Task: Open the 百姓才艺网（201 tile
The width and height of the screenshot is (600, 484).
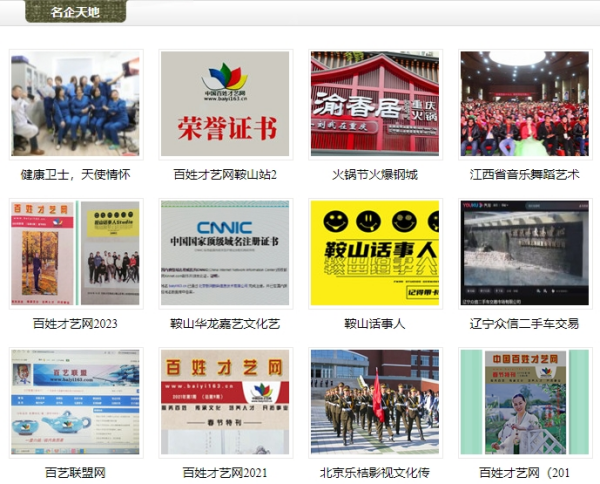Action: pyautogui.click(x=525, y=402)
